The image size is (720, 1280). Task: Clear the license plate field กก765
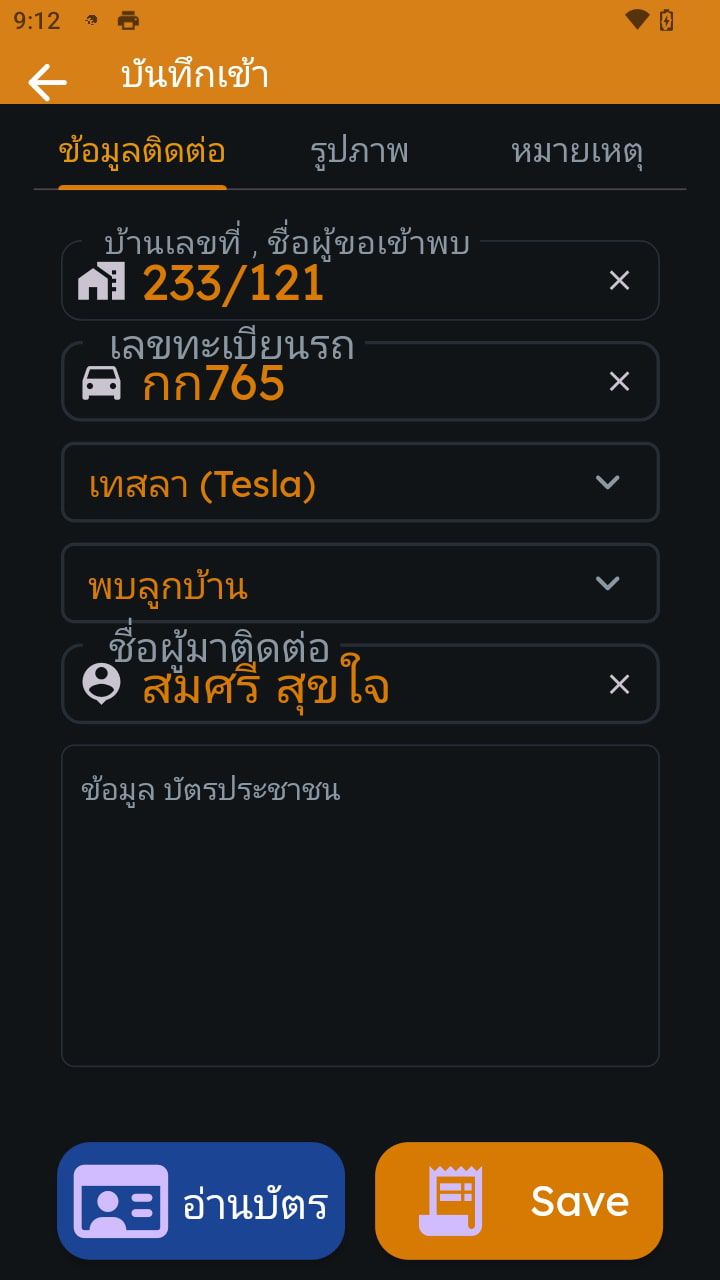click(618, 381)
